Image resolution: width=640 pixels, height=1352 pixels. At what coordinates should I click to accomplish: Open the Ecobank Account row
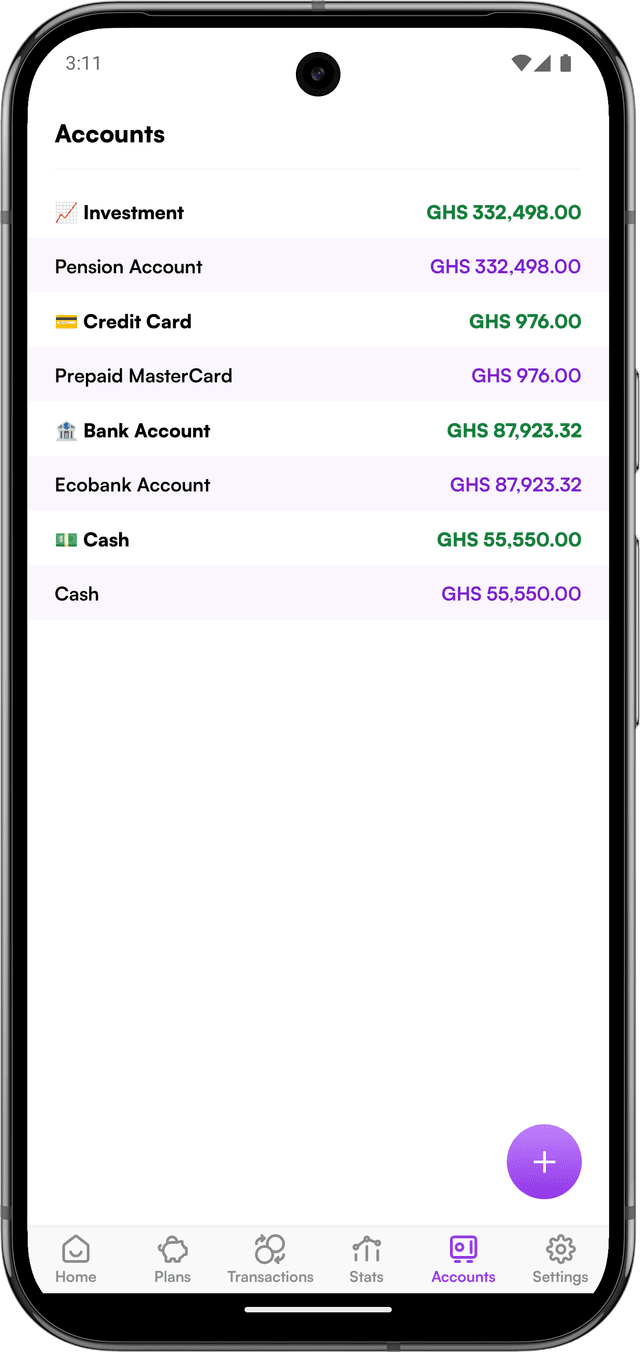pyautogui.click(x=318, y=485)
